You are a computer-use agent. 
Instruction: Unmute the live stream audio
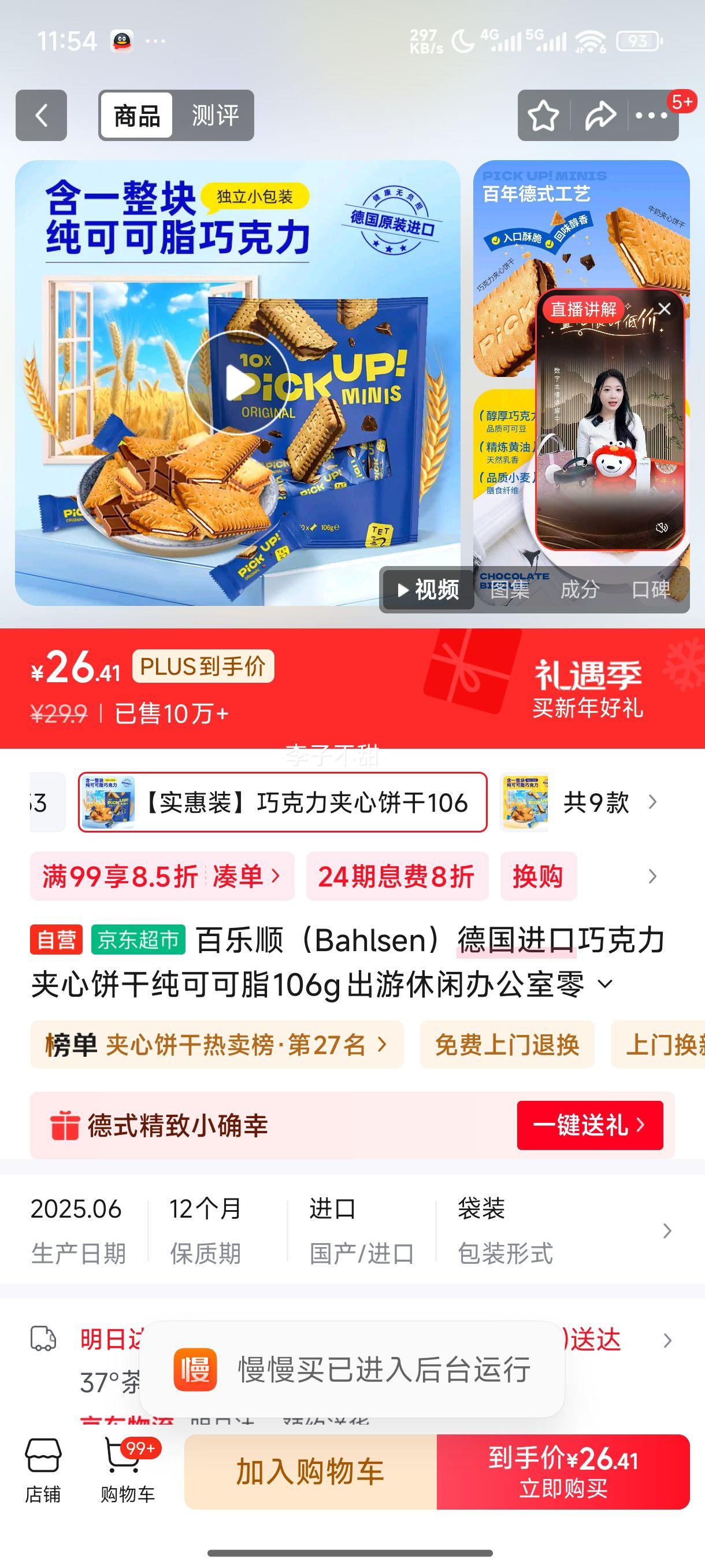662,529
